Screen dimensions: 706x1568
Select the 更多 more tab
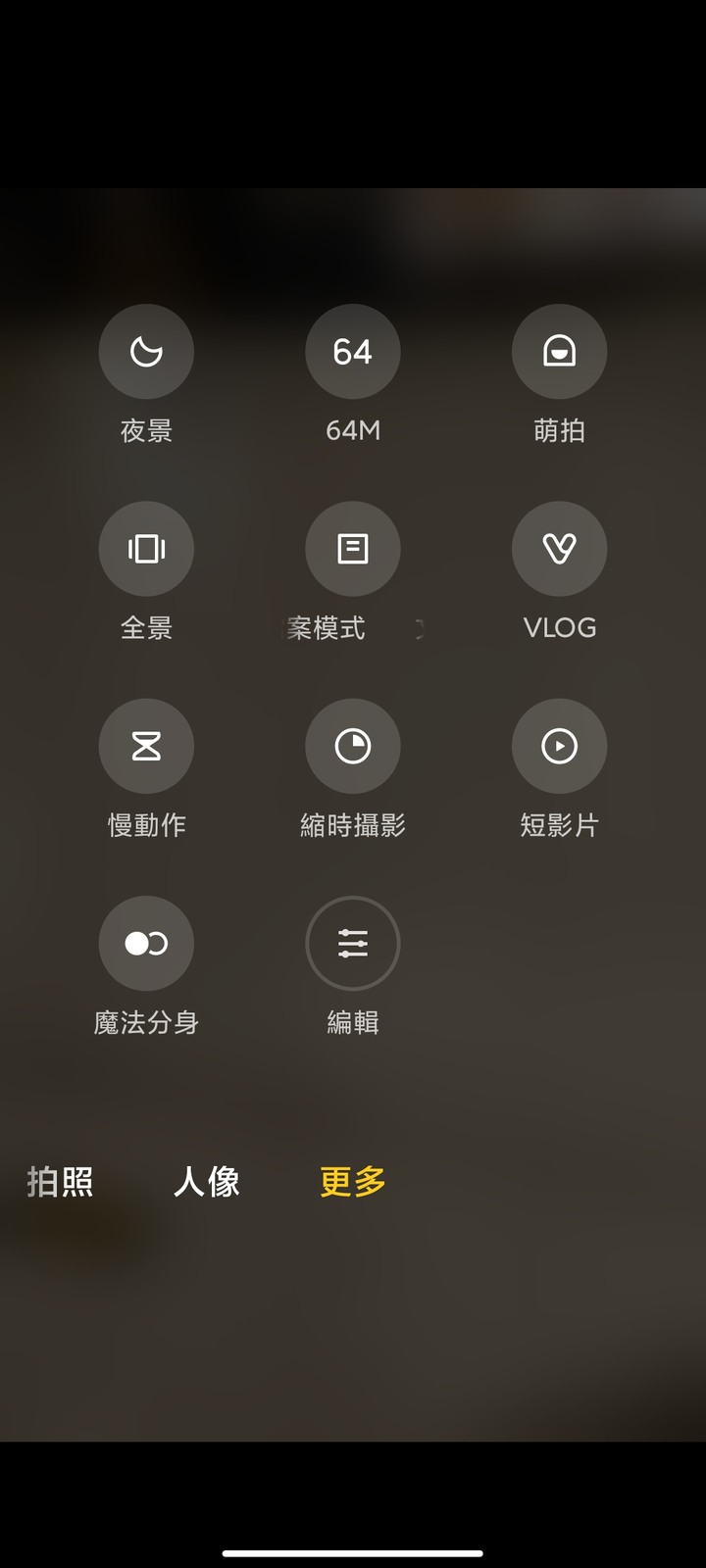(x=353, y=1182)
